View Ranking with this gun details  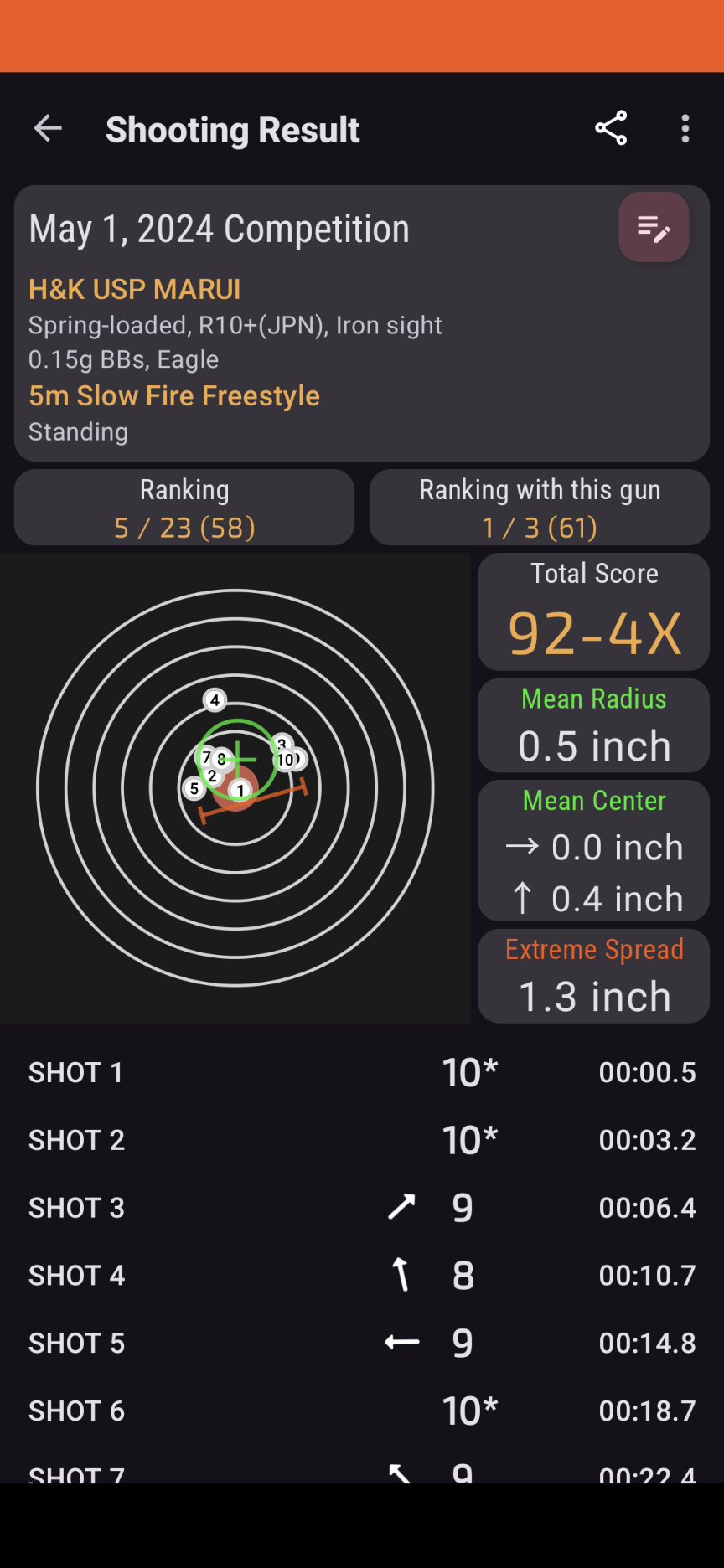tap(539, 507)
